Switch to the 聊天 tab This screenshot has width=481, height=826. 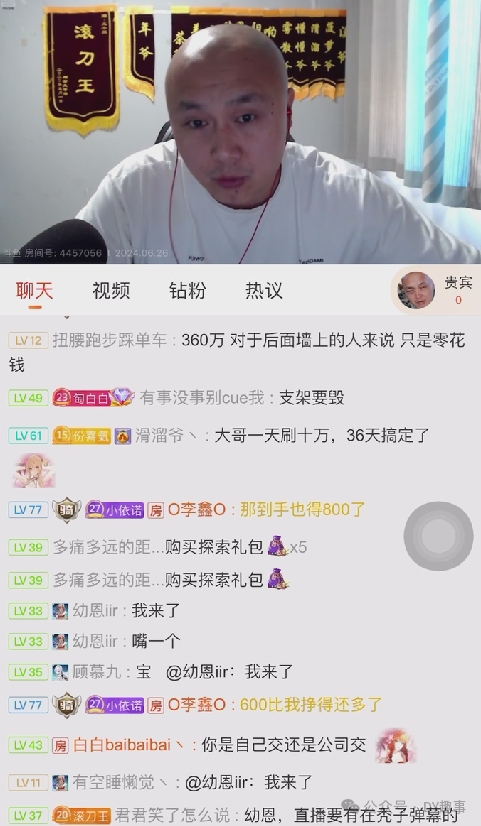[x=35, y=291]
